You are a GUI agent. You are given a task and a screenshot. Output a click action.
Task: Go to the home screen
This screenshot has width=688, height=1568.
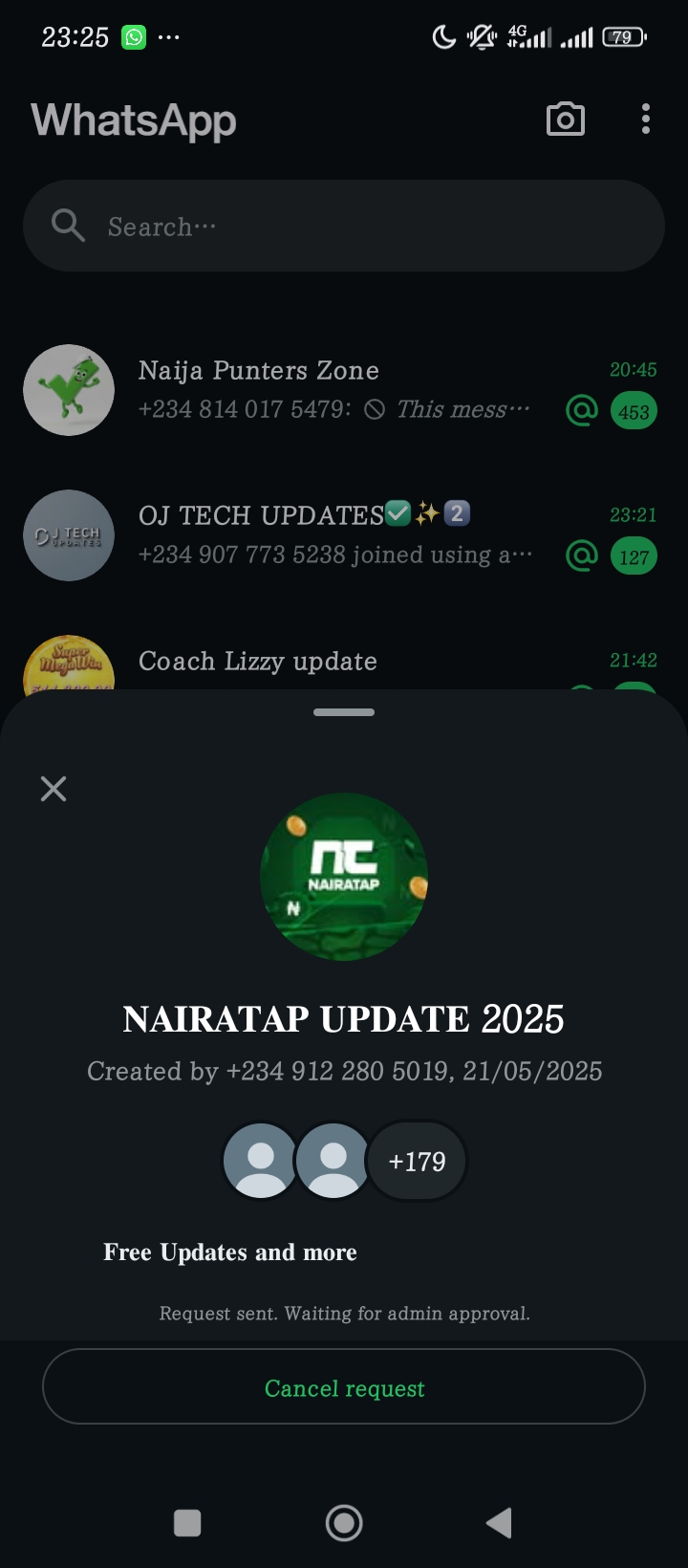344,1522
